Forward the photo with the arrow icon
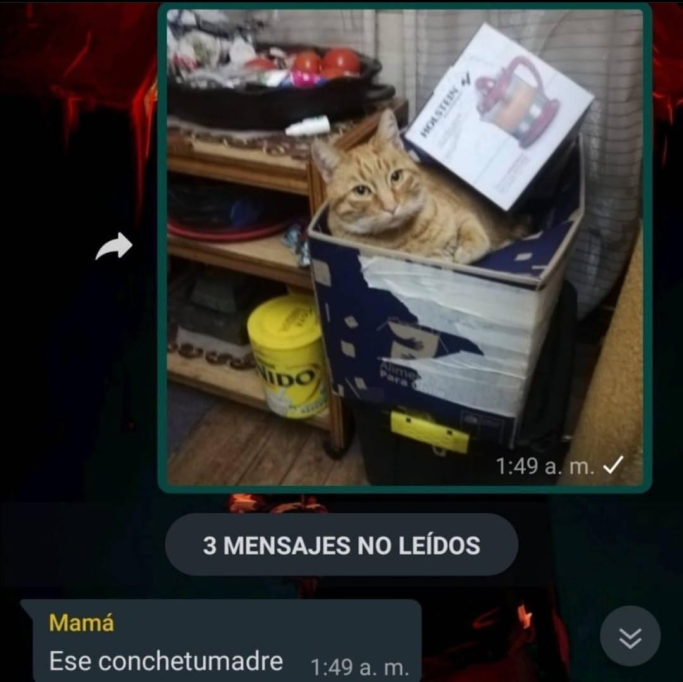Screen dimensions: 683x682 (x=114, y=246)
